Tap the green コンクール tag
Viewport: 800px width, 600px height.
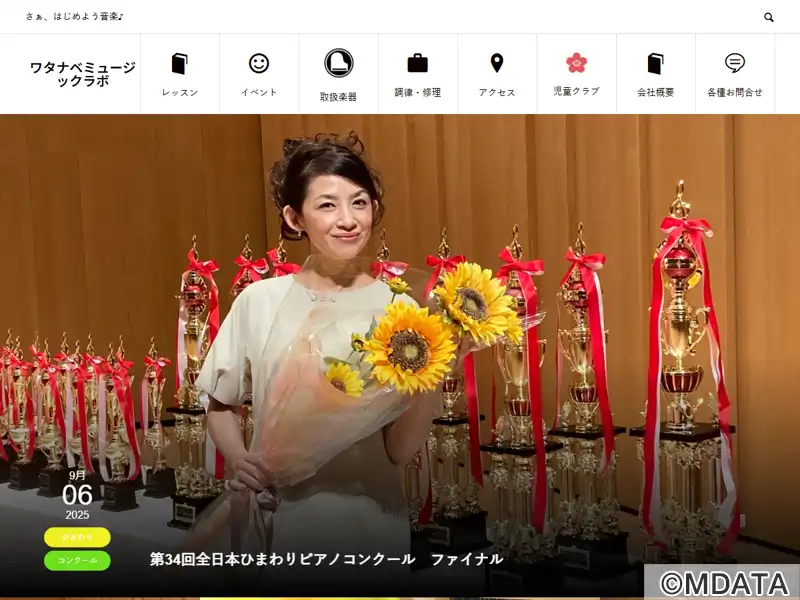coord(77,560)
